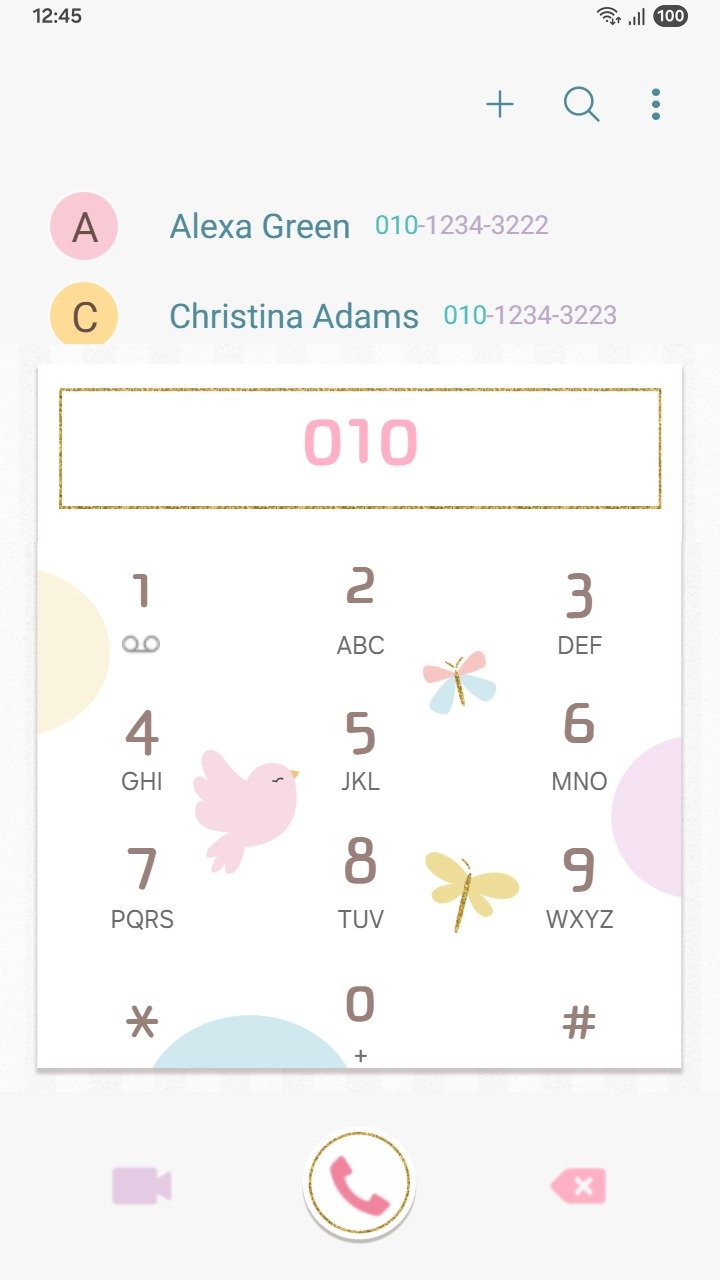Enter digit 6 MNO
This screenshot has height=1280, width=720.
click(579, 750)
